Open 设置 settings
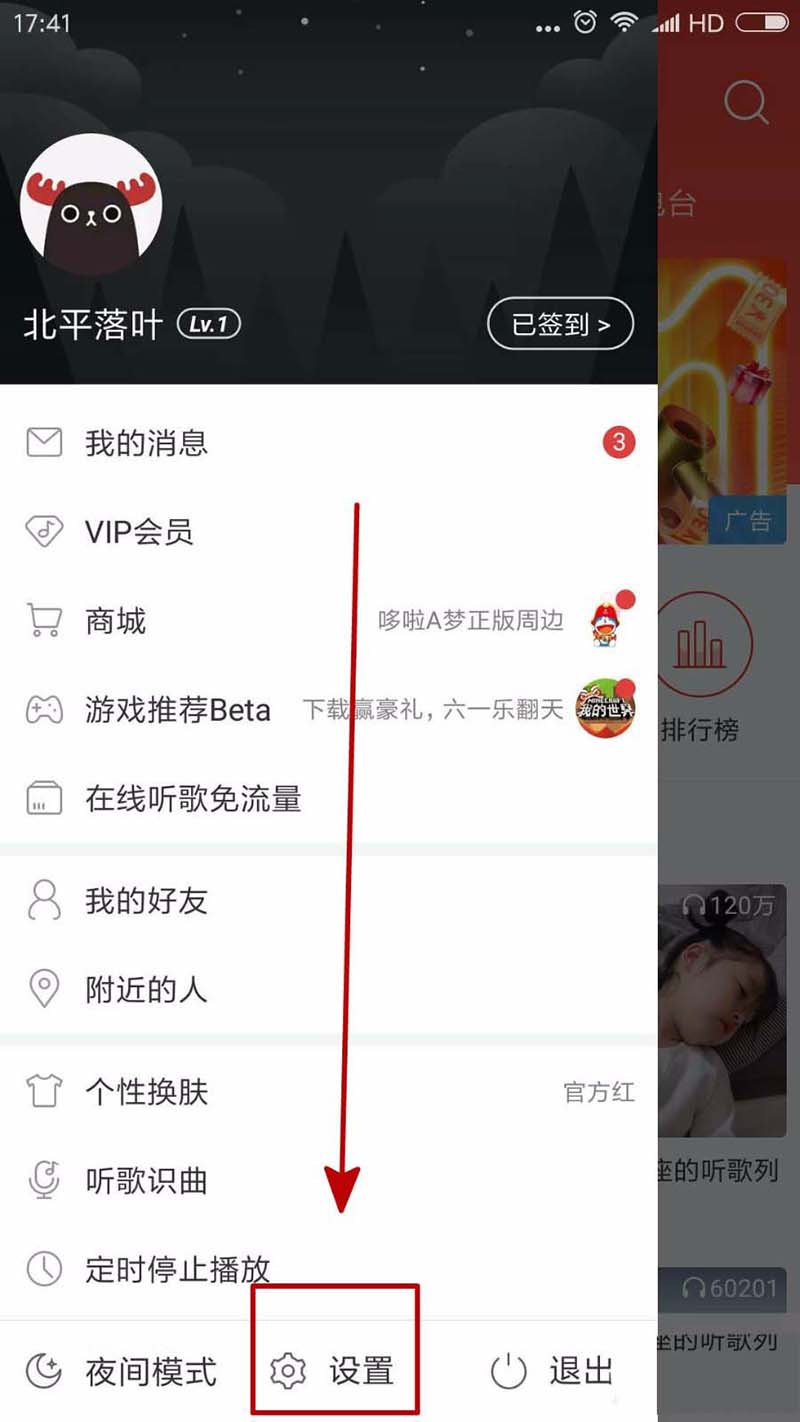 coord(335,1371)
